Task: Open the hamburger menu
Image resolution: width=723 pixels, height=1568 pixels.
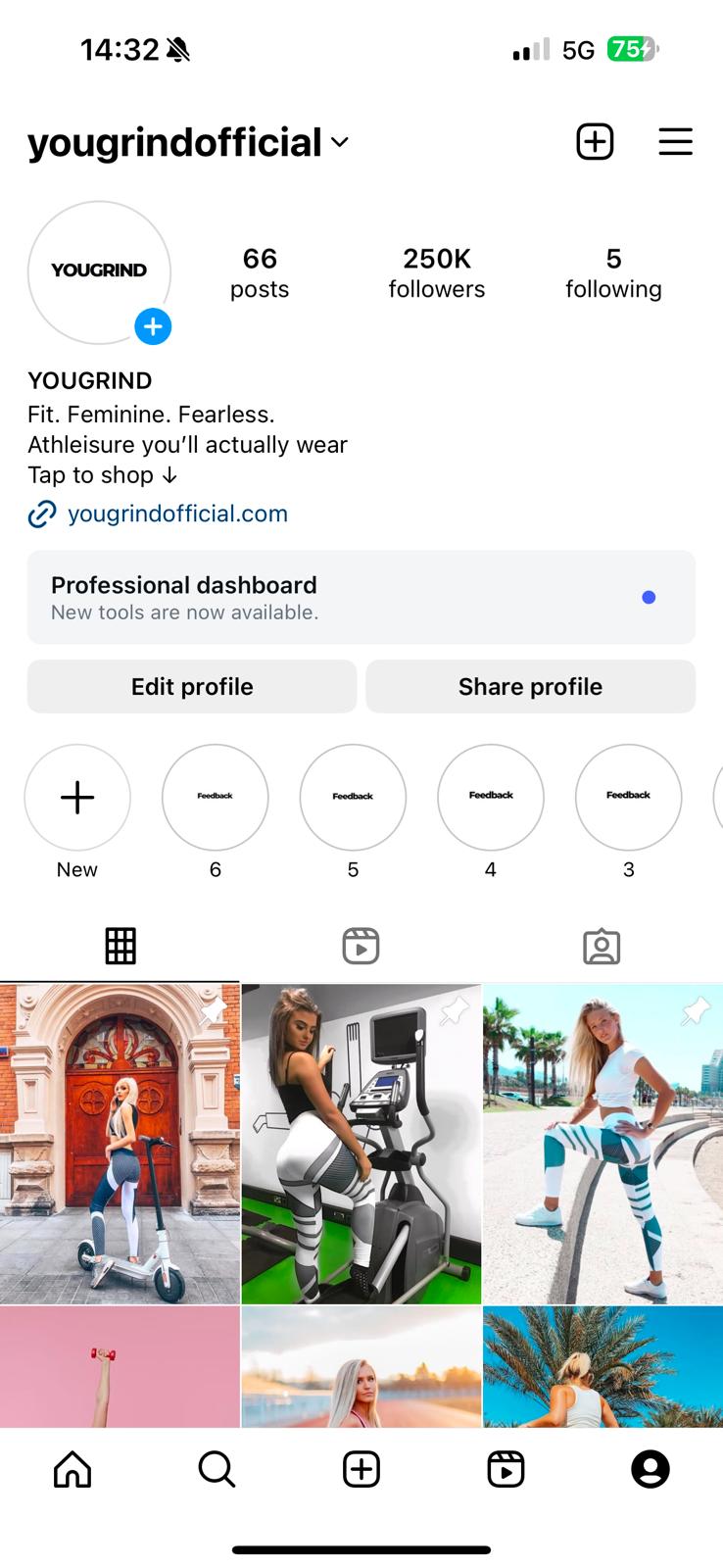Action: click(x=675, y=142)
